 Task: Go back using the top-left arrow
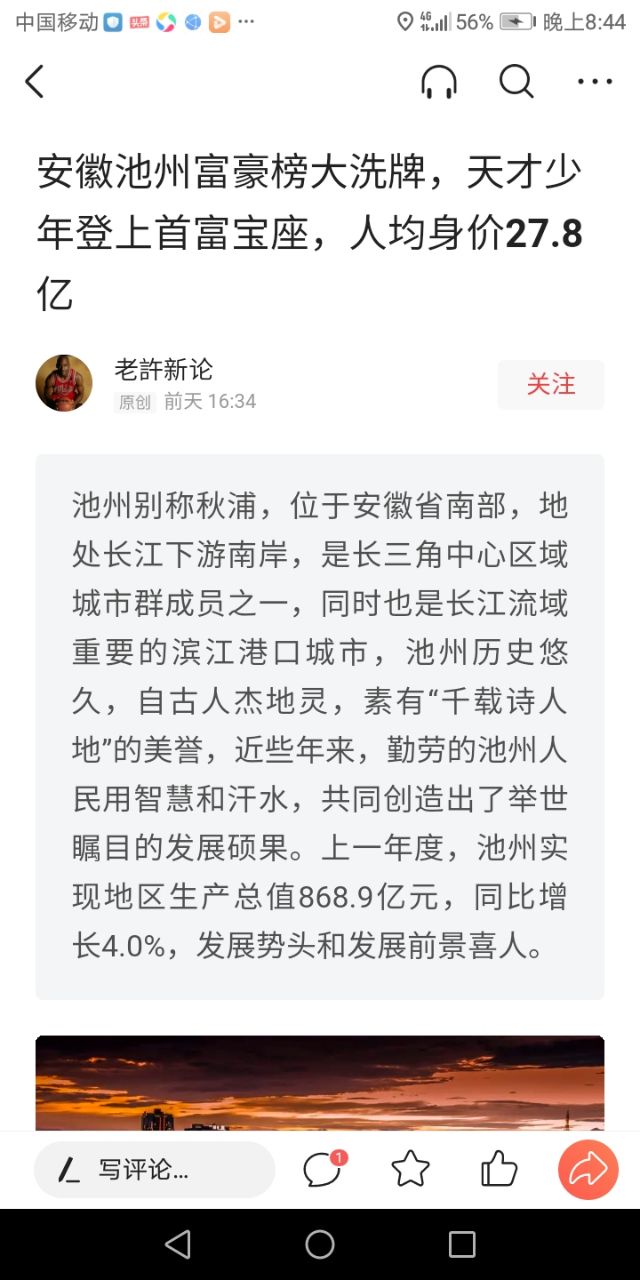coord(35,82)
